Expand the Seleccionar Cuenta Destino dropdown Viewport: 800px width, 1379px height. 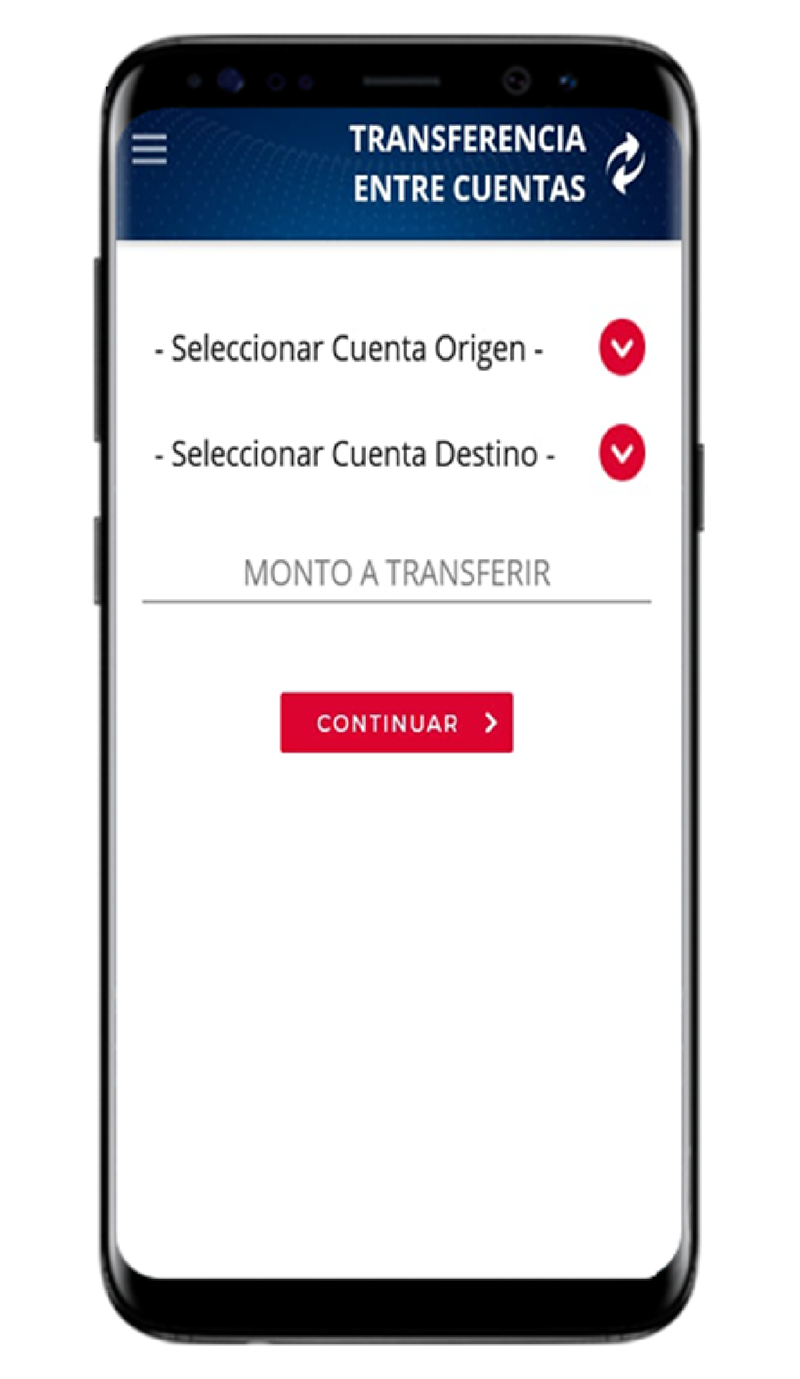[622, 454]
